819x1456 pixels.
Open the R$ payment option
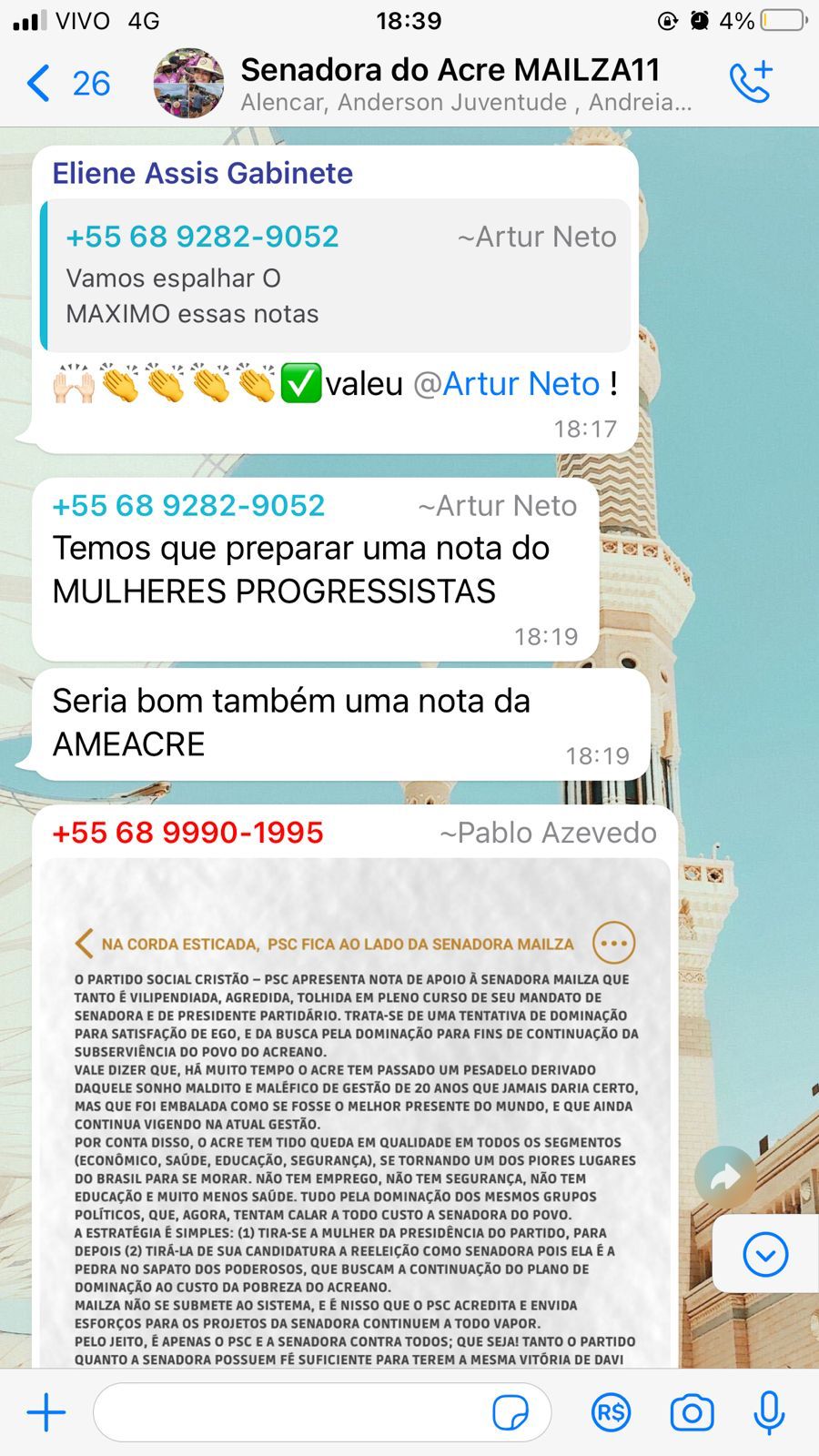pyautogui.click(x=611, y=1413)
